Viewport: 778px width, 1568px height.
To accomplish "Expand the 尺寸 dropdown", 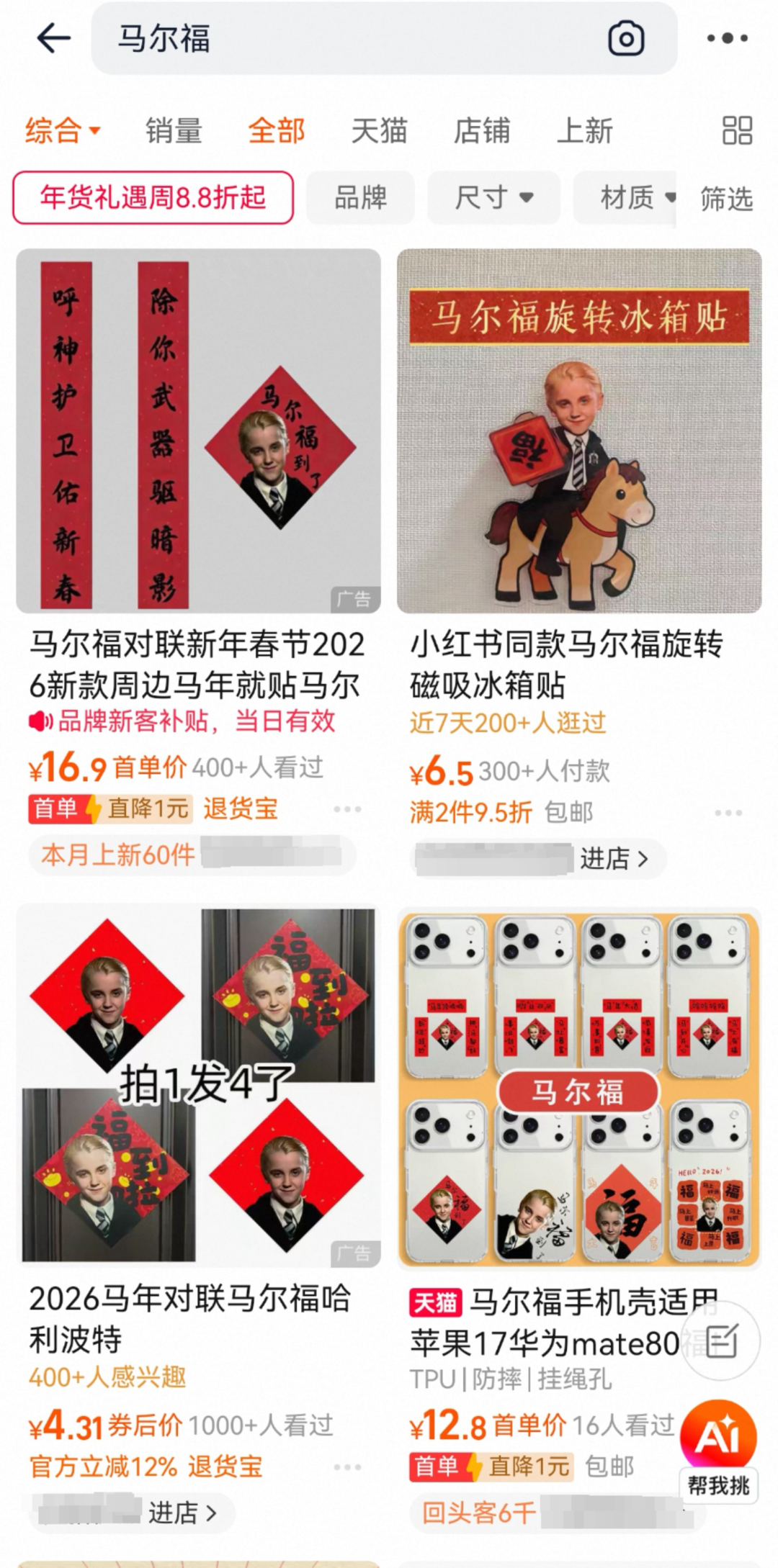I will (x=493, y=197).
